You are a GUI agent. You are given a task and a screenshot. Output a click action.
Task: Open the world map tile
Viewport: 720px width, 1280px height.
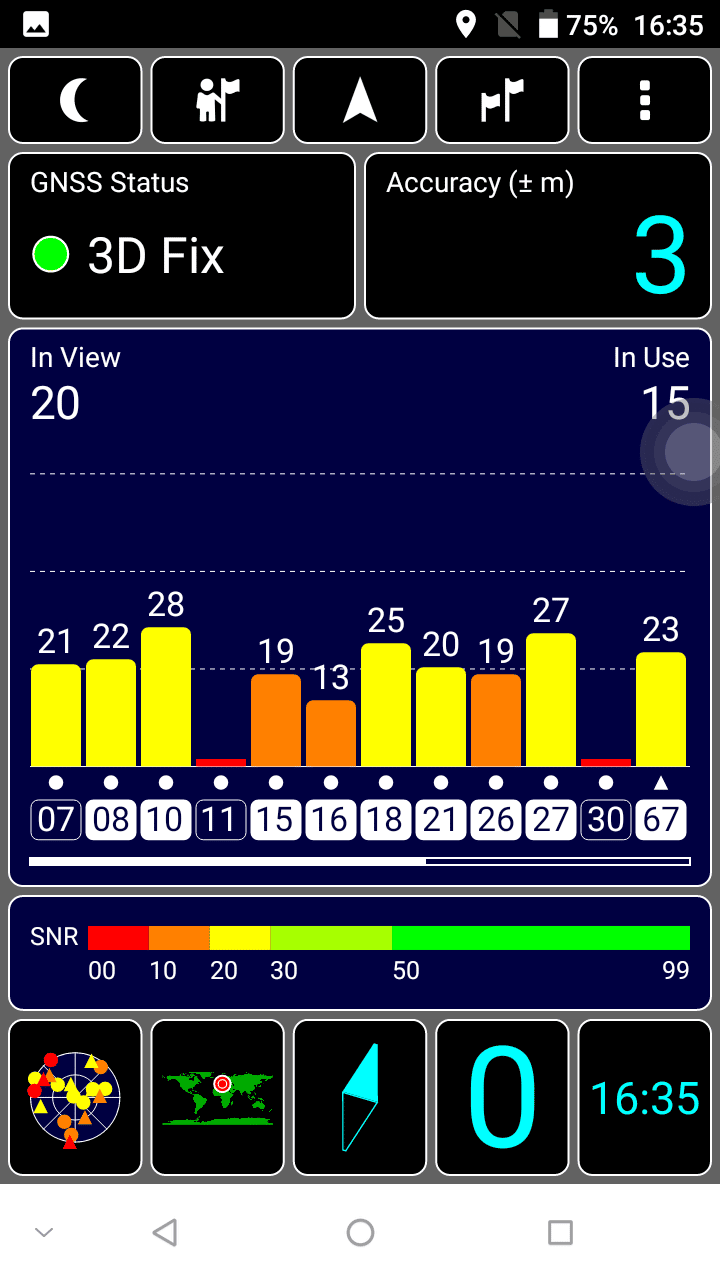tap(218, 1097)
